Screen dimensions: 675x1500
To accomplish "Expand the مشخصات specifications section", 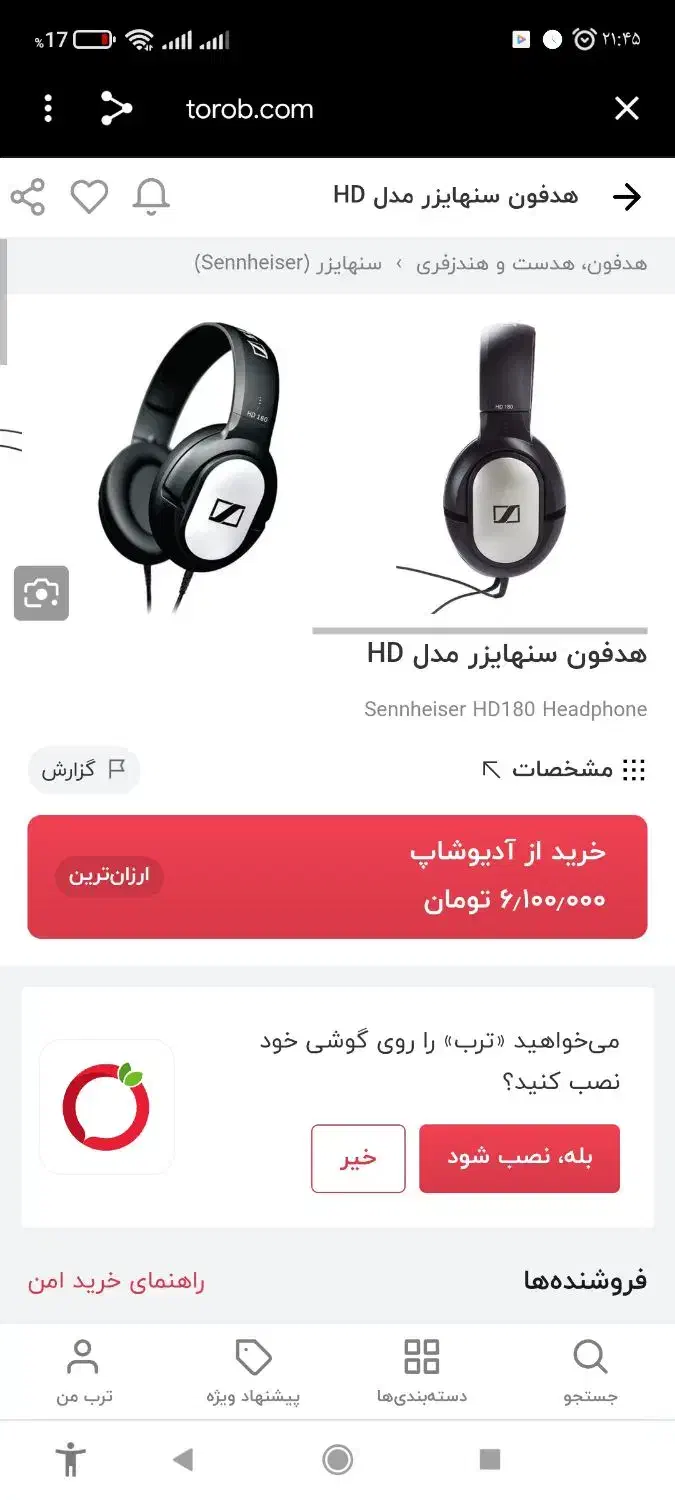I will [563, 769].
